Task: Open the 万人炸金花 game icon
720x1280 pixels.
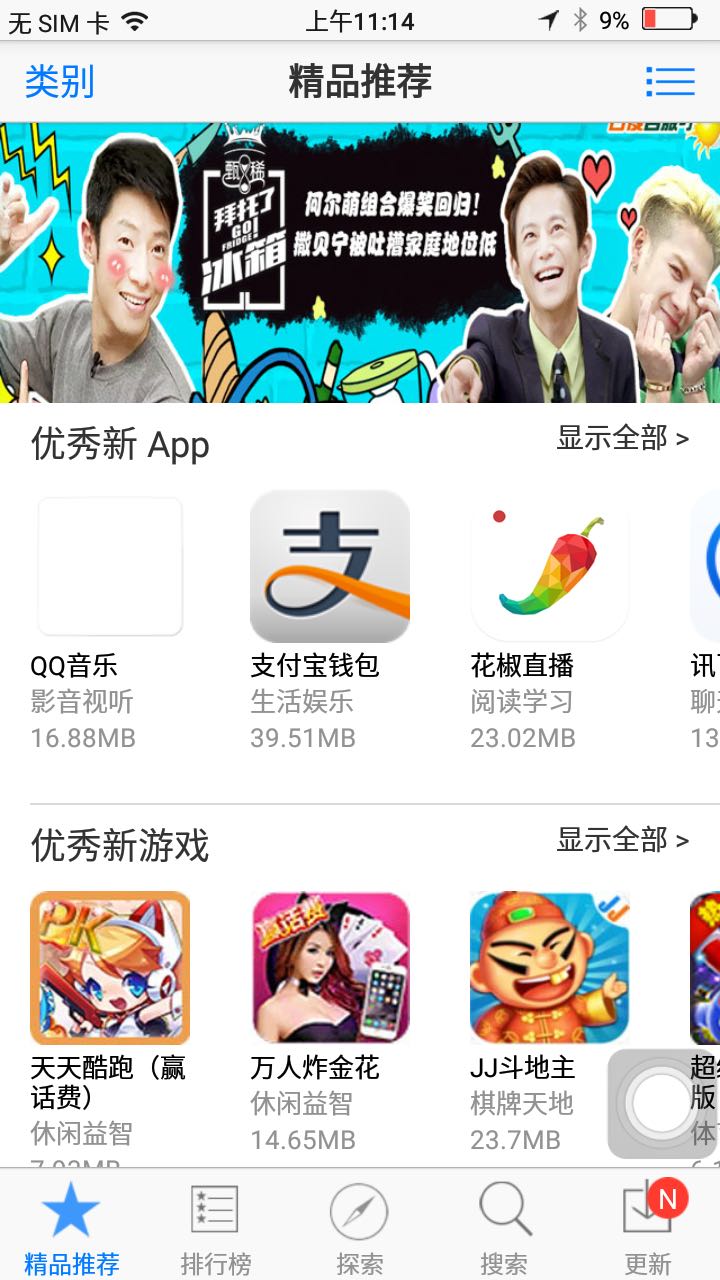Action: [330, 967]
